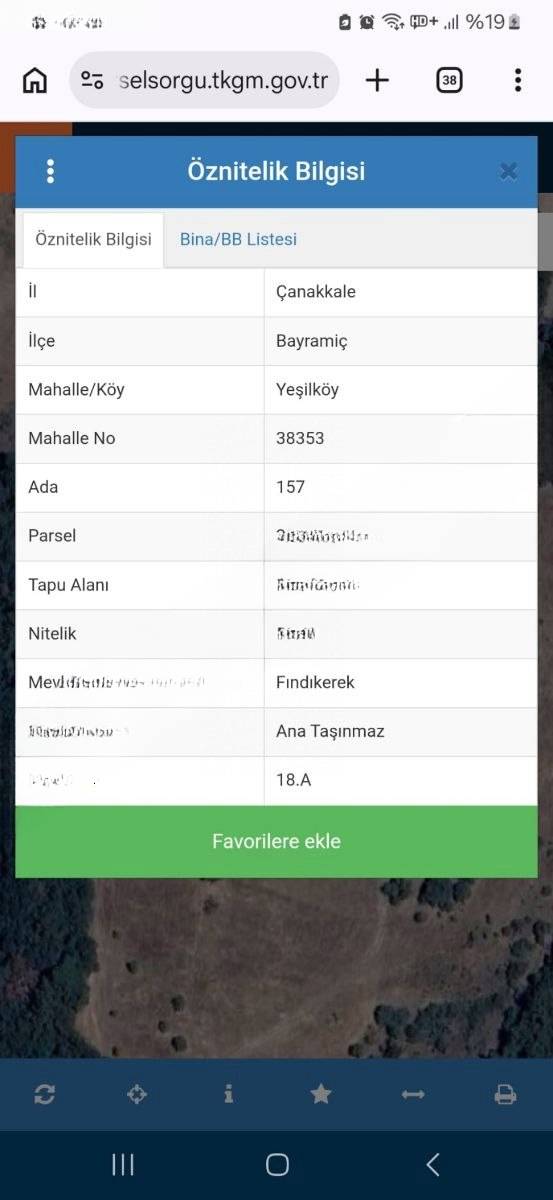Tap the print icon in the bottom toolbar
553x1200 pixels.
(x=505, y=1094)
